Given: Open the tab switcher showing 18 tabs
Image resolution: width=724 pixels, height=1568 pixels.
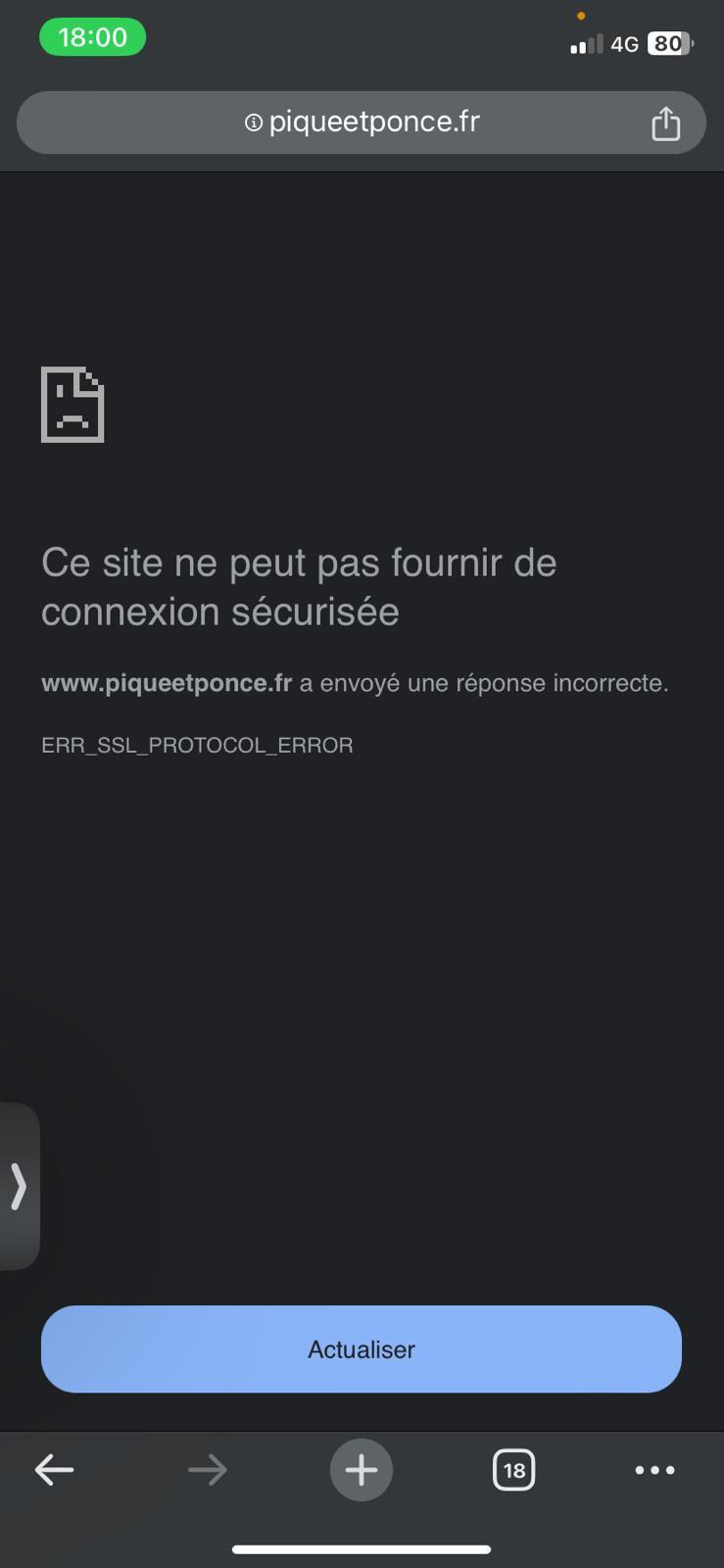Looking at the screenshot, I should pos(513,1469).
